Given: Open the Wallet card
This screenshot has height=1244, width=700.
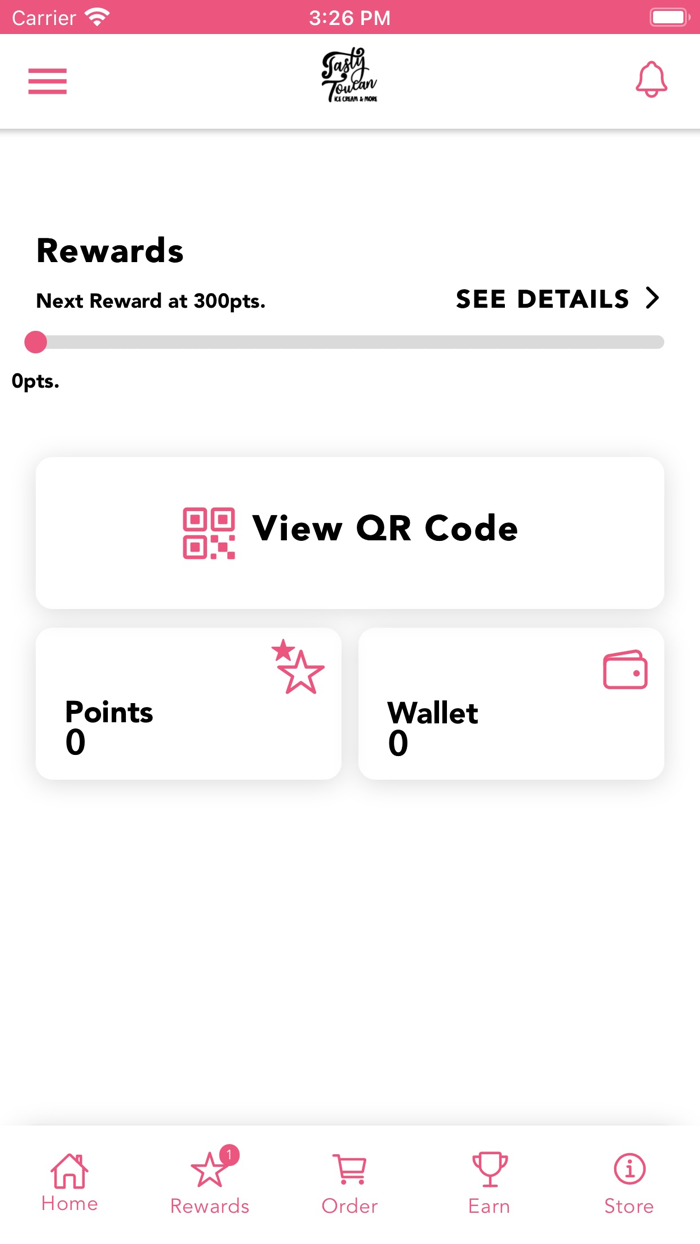Looking at the screenshot, I should pyautogui.click(x=511, y=704).
